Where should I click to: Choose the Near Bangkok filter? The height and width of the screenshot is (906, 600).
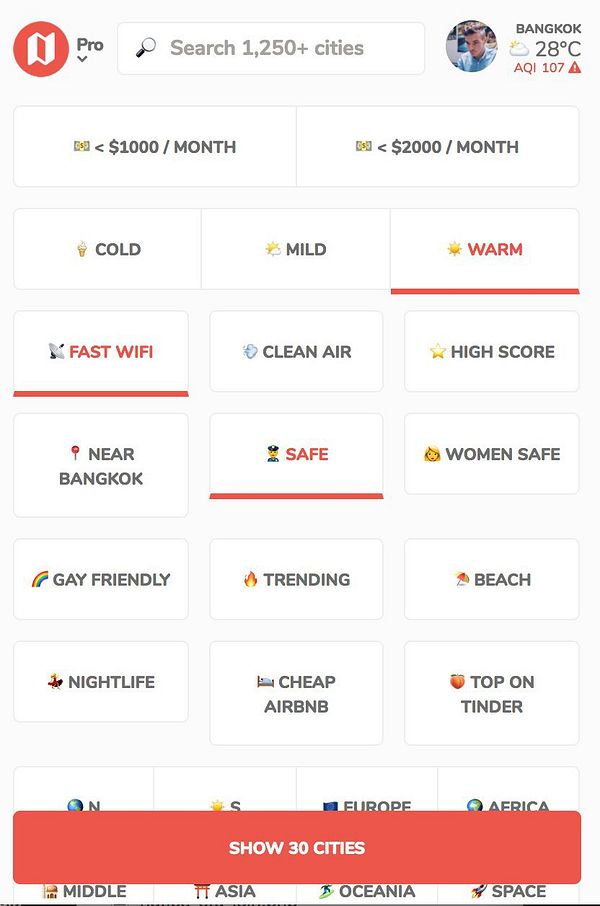(100, 466)
